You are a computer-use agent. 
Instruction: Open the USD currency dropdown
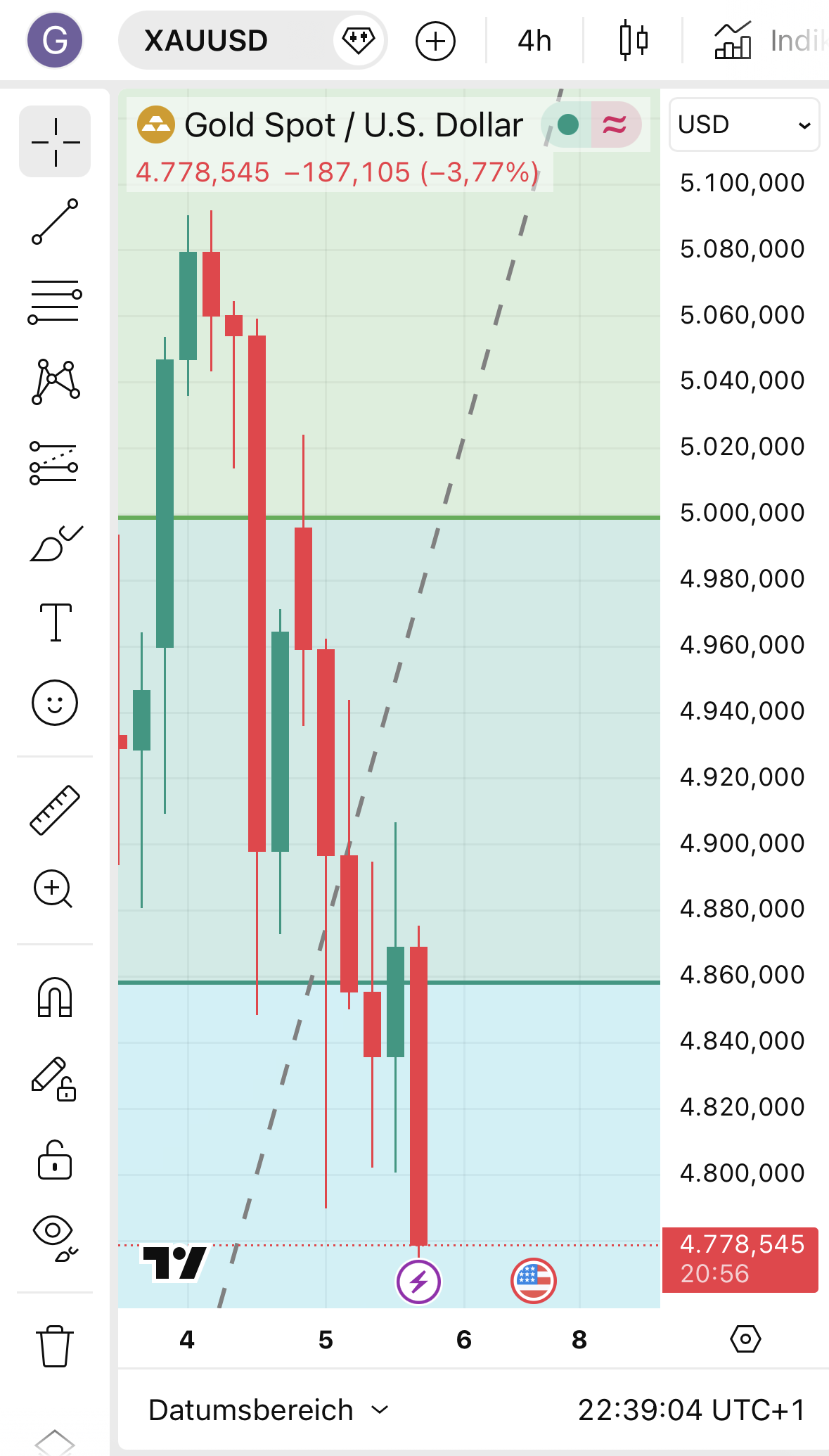[744, 124]
